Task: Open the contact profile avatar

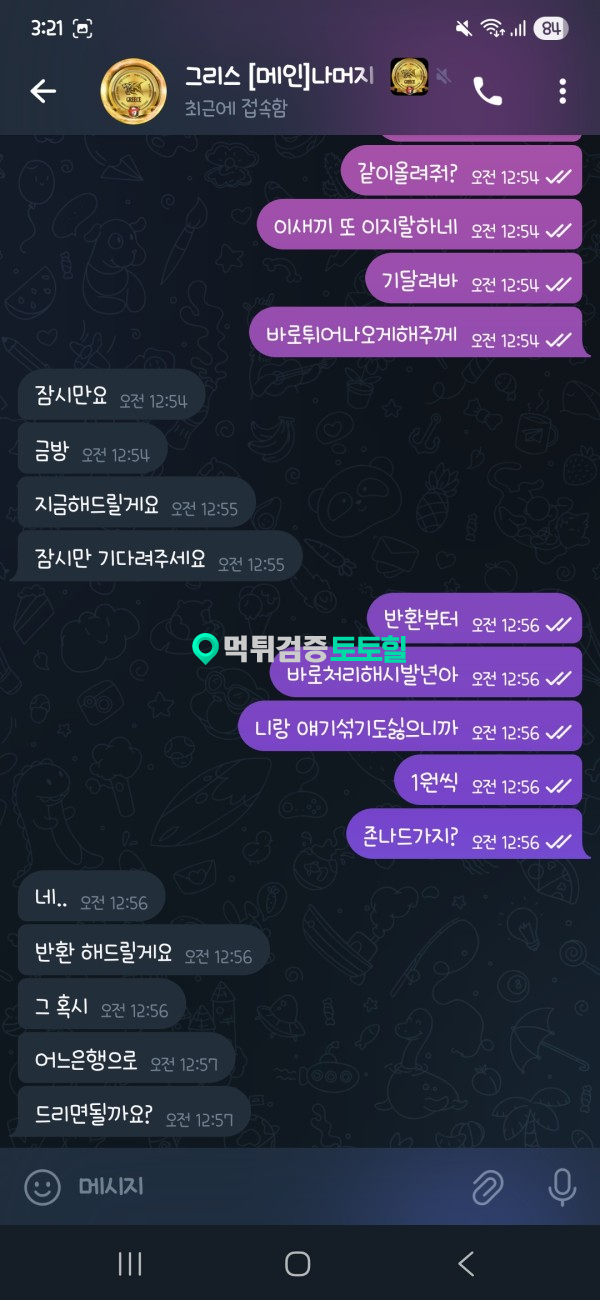Action: pyautogui.click(x=134, y=92)
